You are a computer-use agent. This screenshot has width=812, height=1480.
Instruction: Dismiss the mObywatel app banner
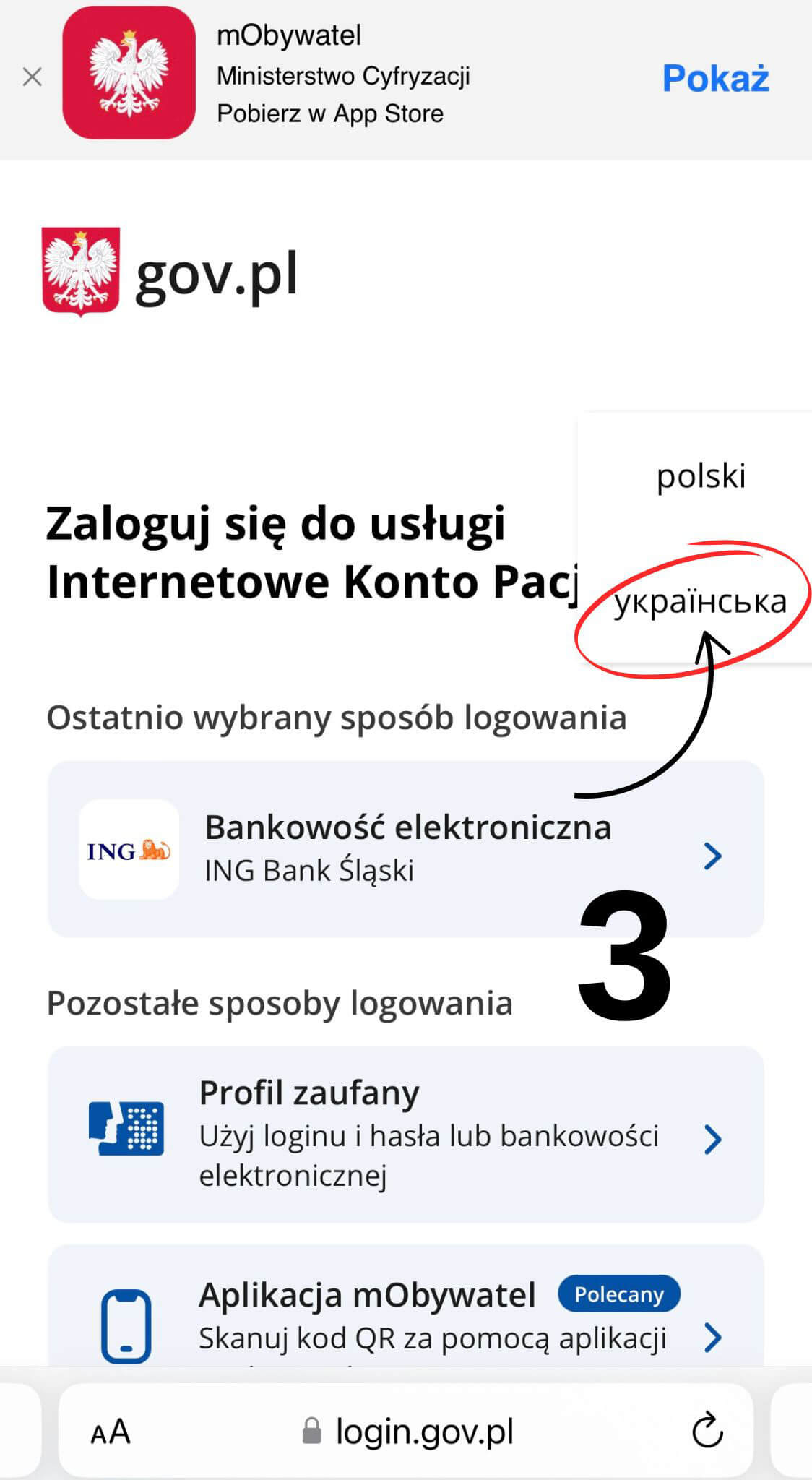33,77
